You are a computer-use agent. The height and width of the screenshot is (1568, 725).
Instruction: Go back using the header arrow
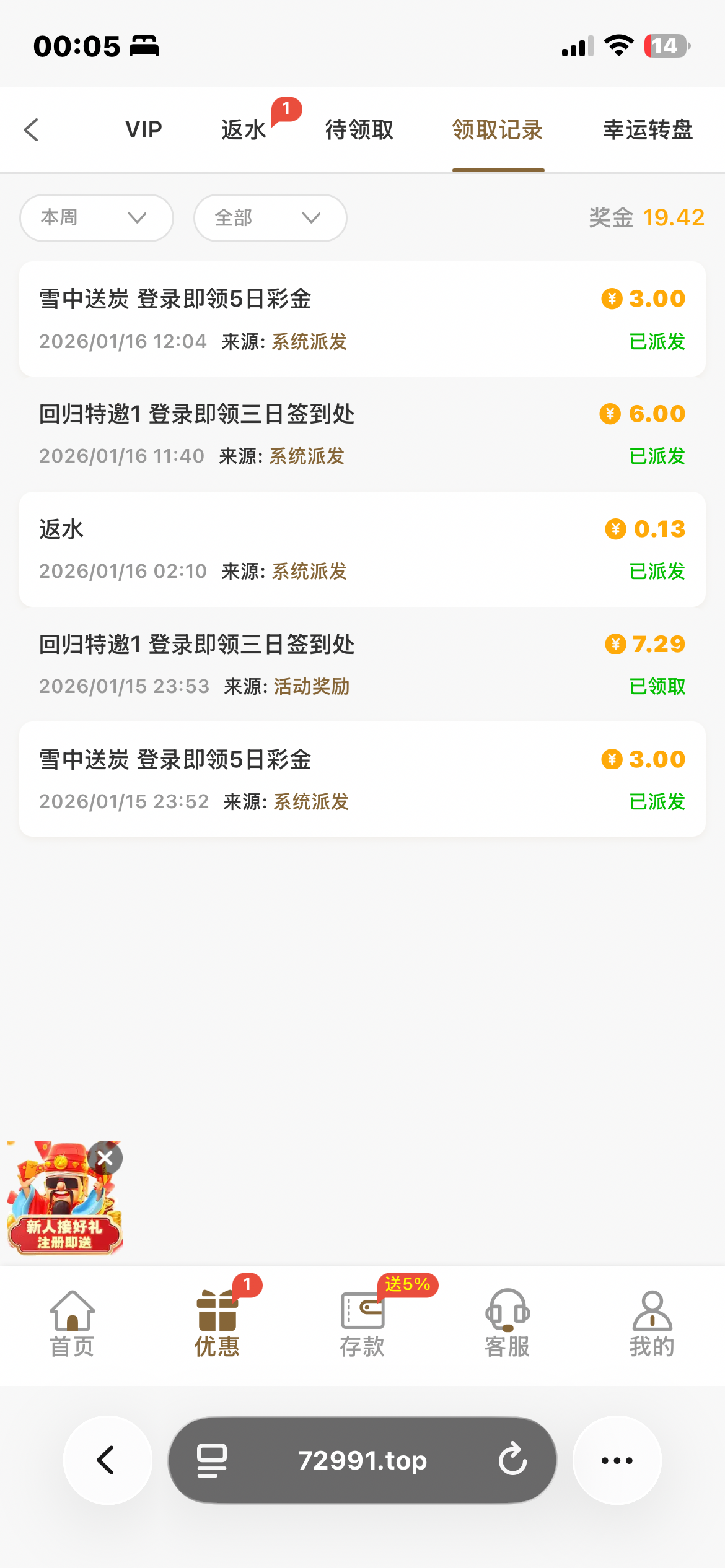[x=32, y=130]
